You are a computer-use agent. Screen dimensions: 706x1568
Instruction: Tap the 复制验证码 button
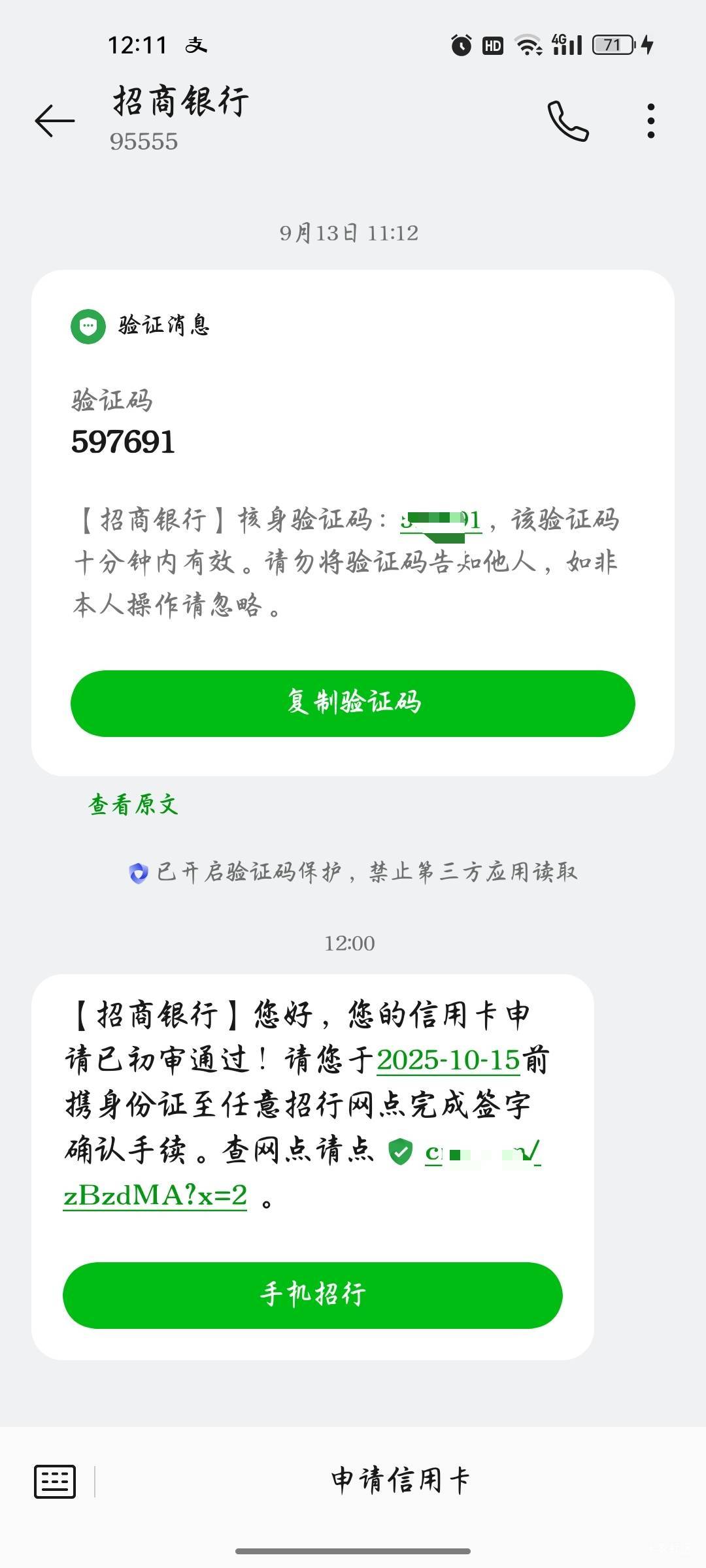point(353,704)
